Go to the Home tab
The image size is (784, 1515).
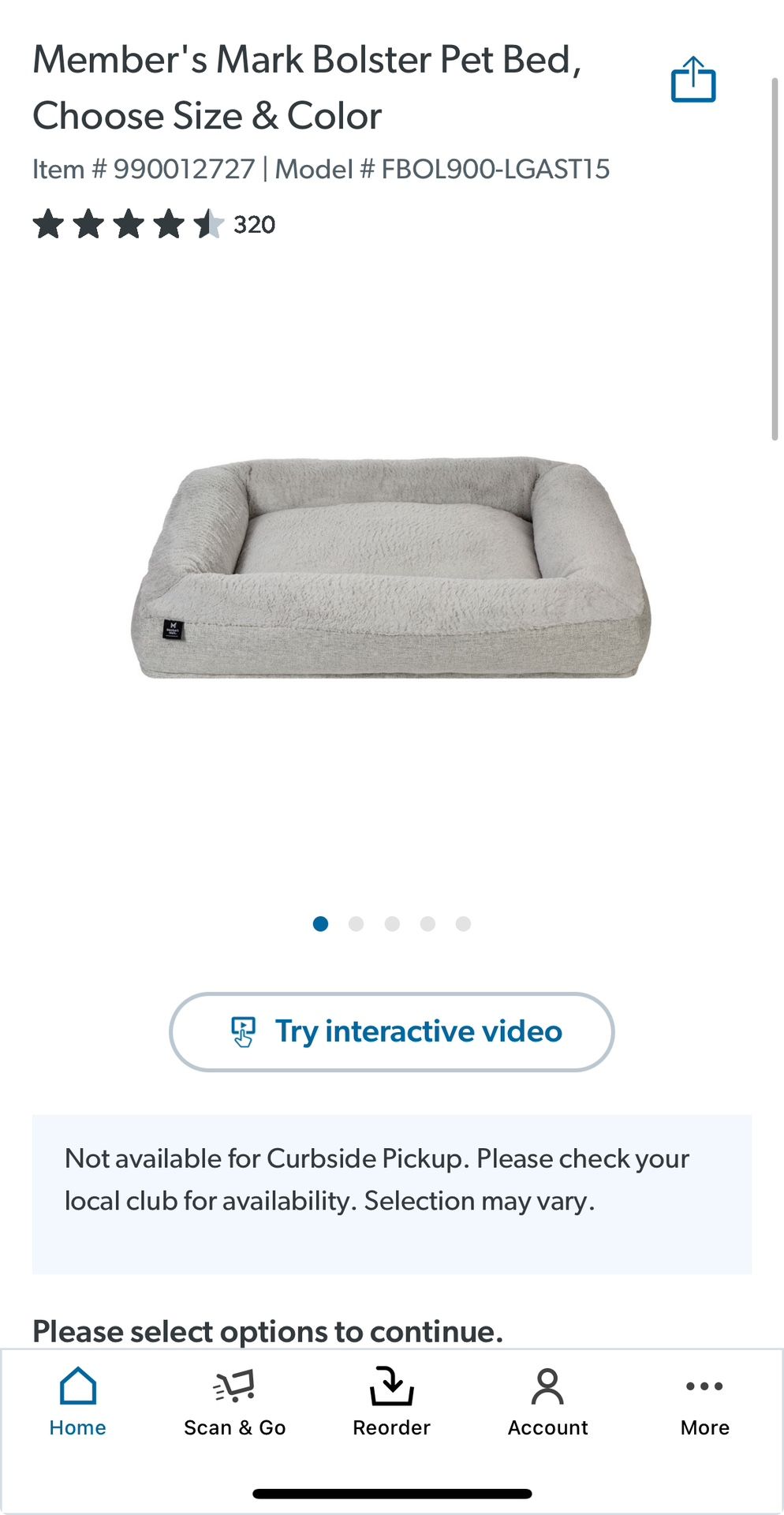77,1404
